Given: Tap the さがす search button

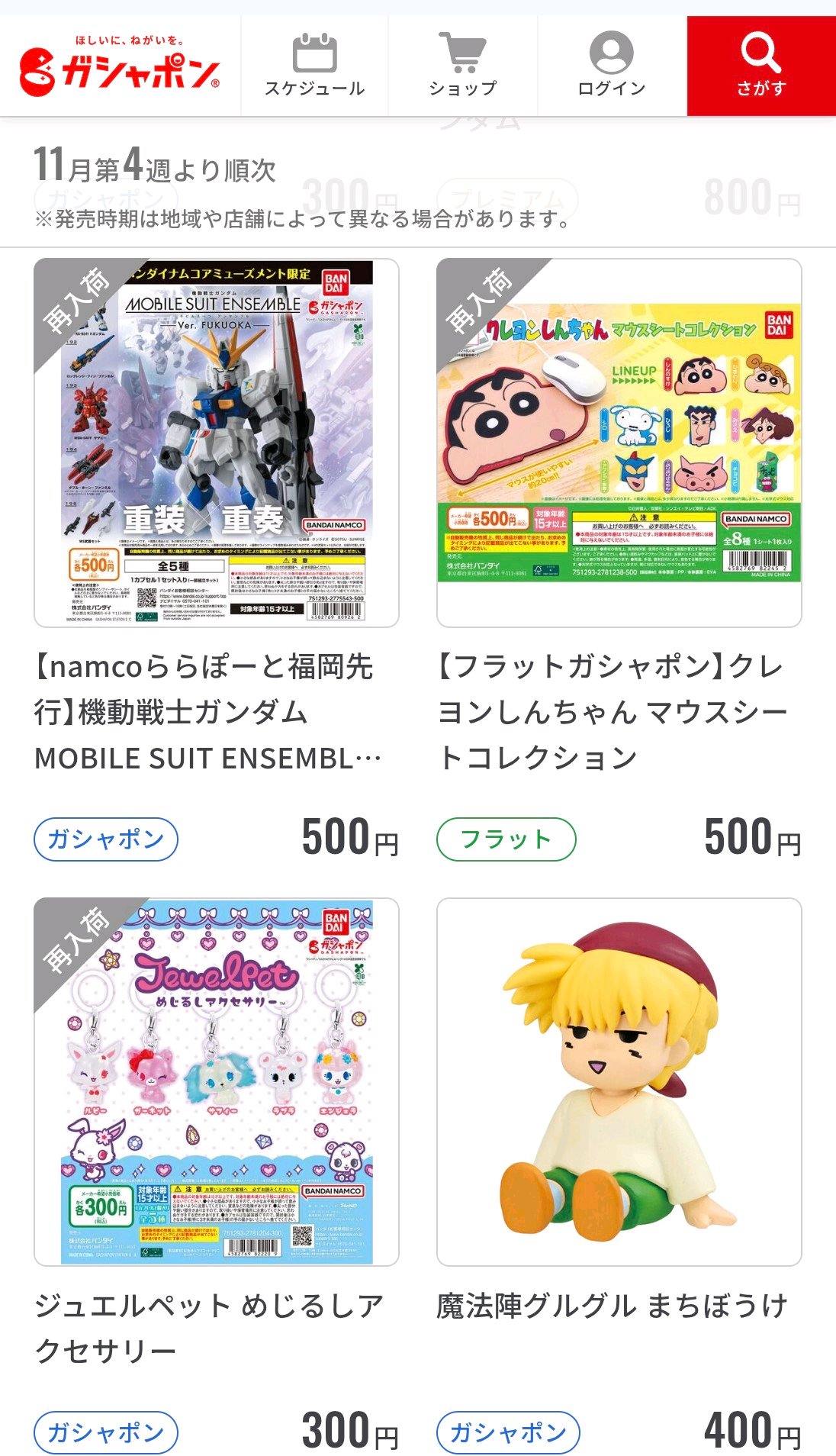Looking at the screenshot, I should [761, 66].
